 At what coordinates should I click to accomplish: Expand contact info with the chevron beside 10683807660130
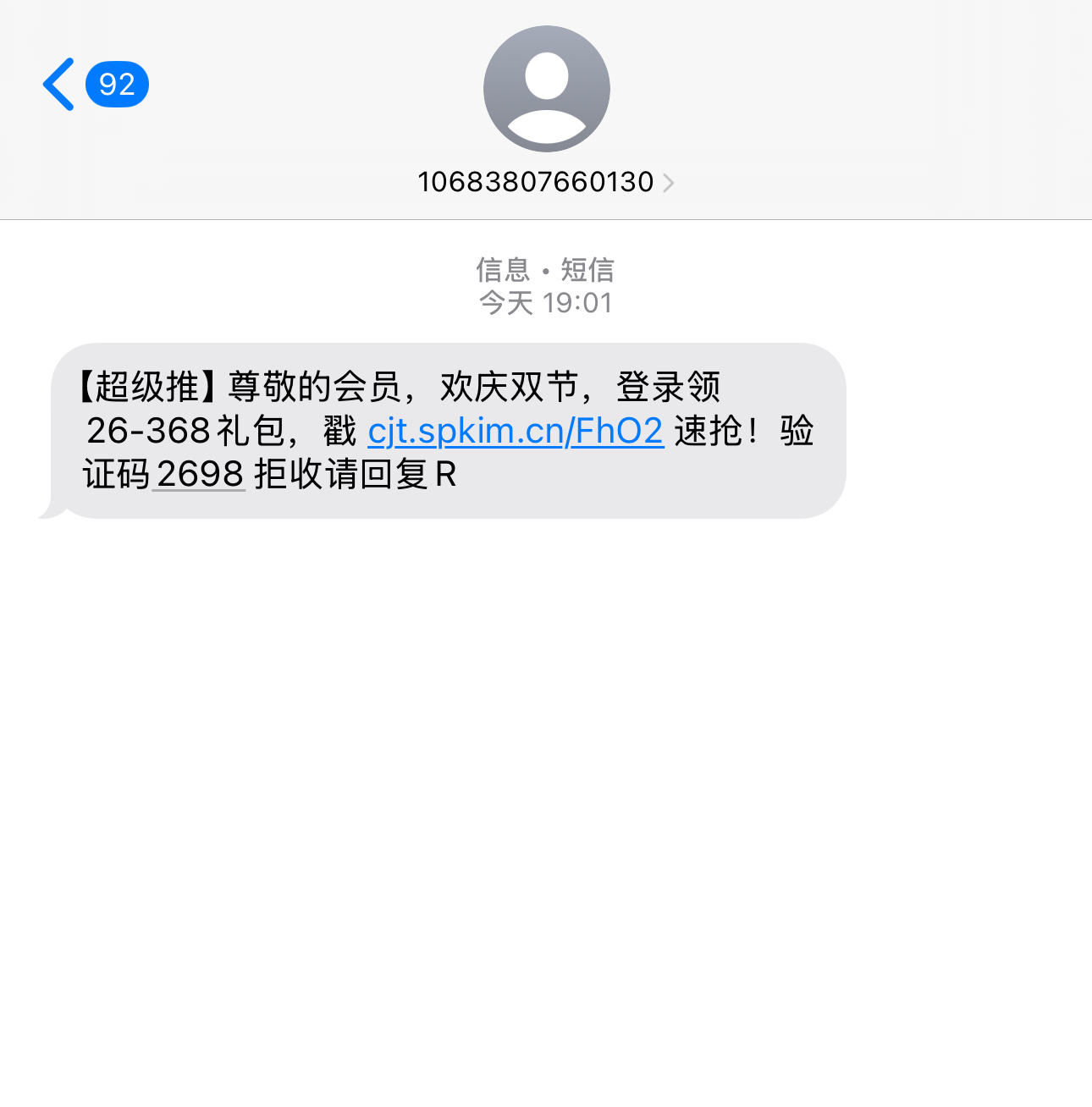pos(670,182)
